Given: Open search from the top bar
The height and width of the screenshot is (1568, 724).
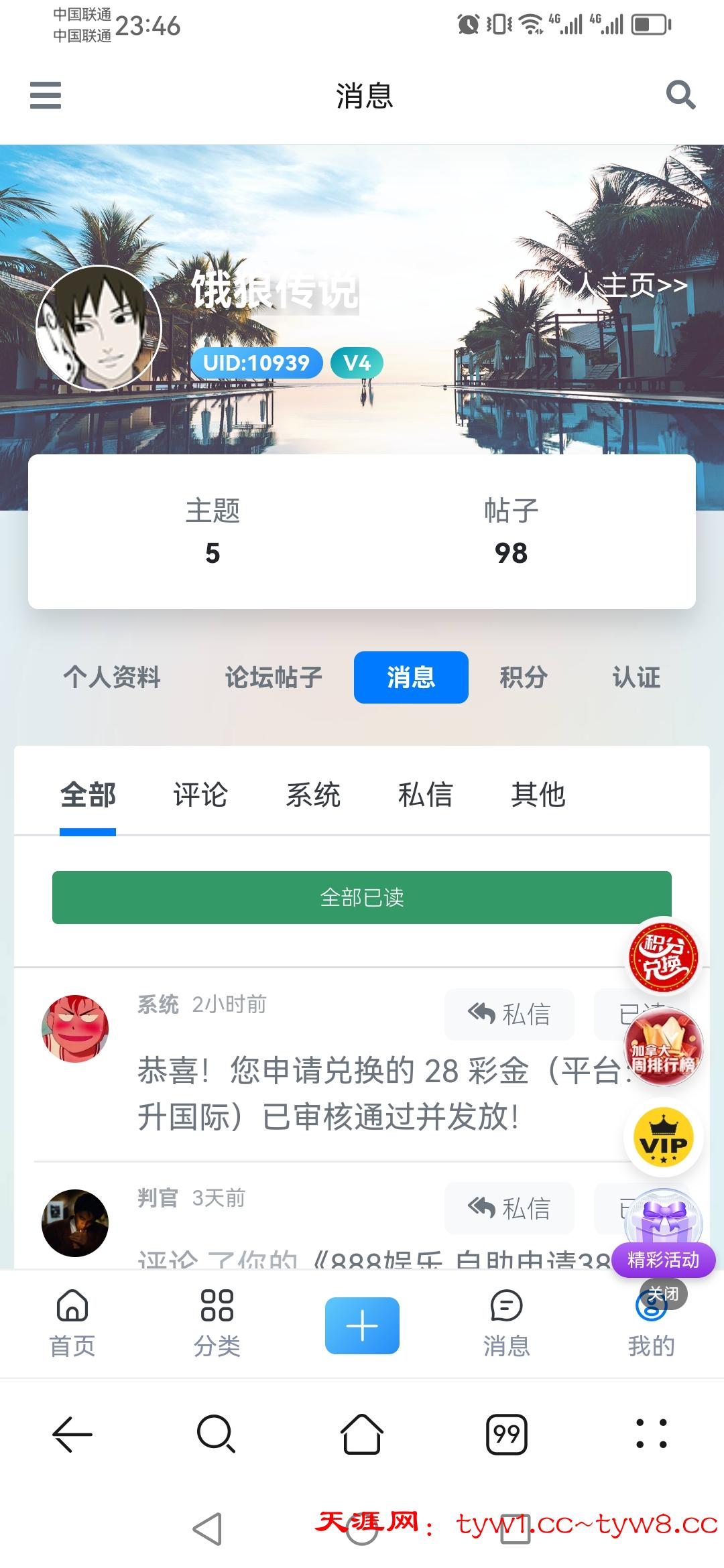Looking at the screenshot, I should point(680,95).
